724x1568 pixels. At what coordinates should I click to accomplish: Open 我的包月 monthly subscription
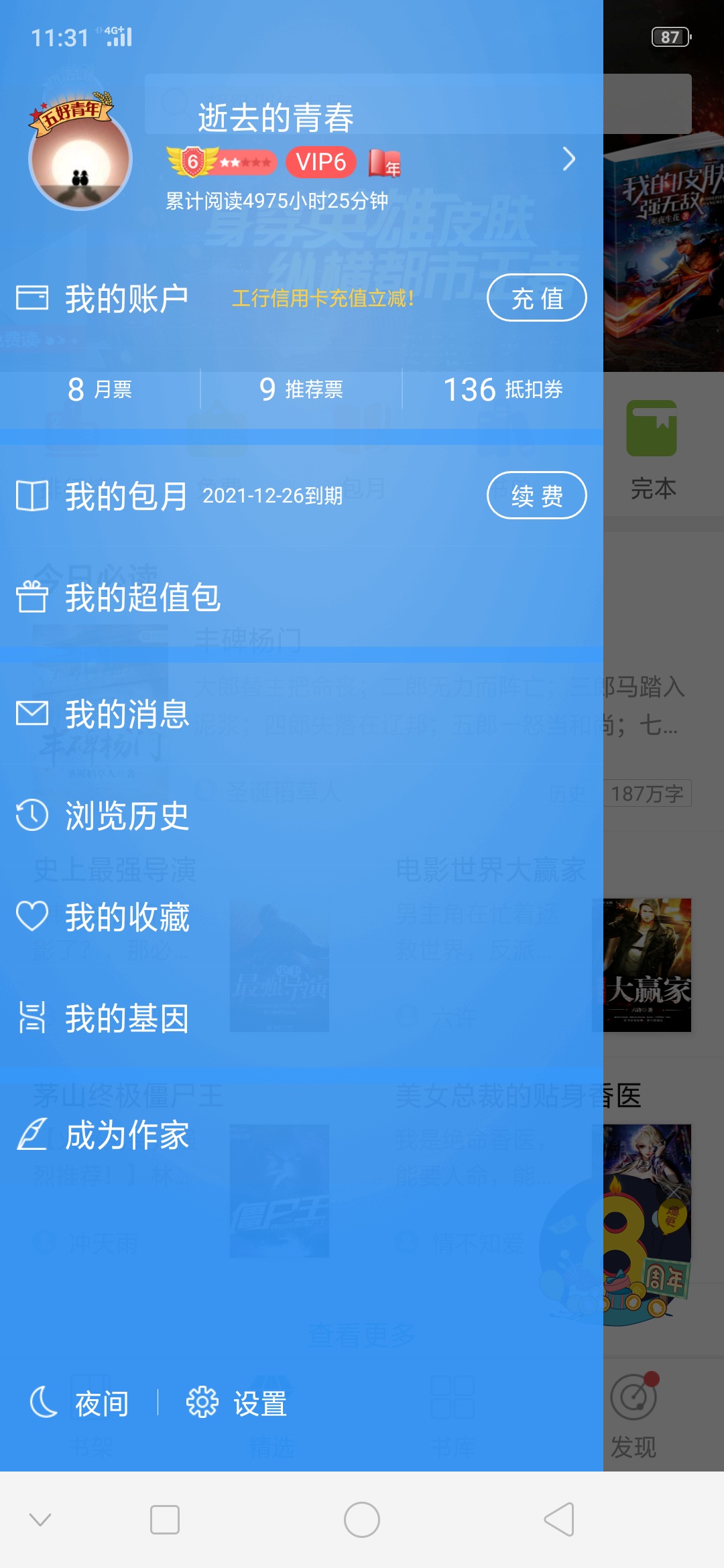coord(126,497)
